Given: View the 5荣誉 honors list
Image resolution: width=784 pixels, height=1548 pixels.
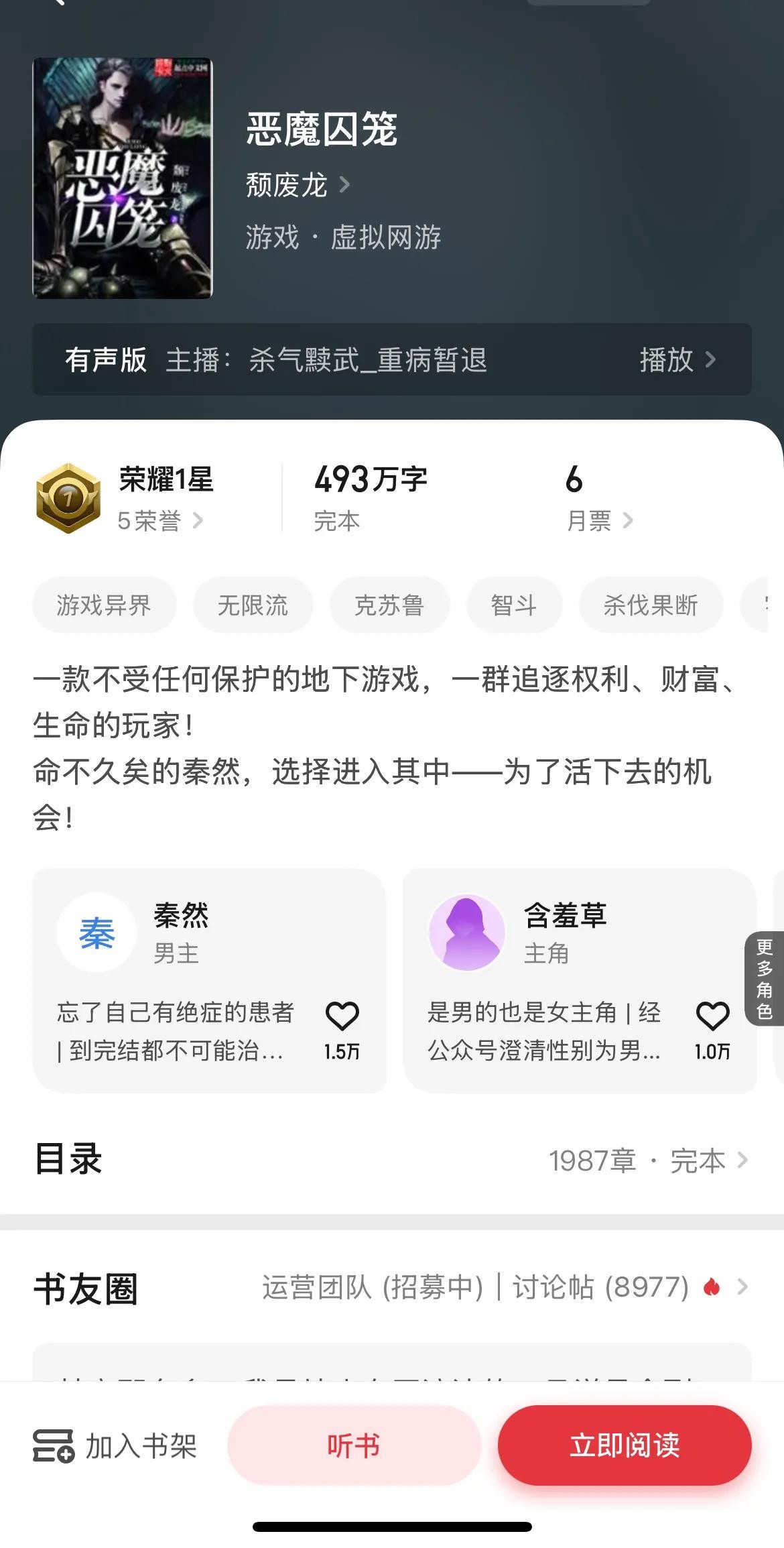Looking at the screenshot, I should click(x=159, y=521).
